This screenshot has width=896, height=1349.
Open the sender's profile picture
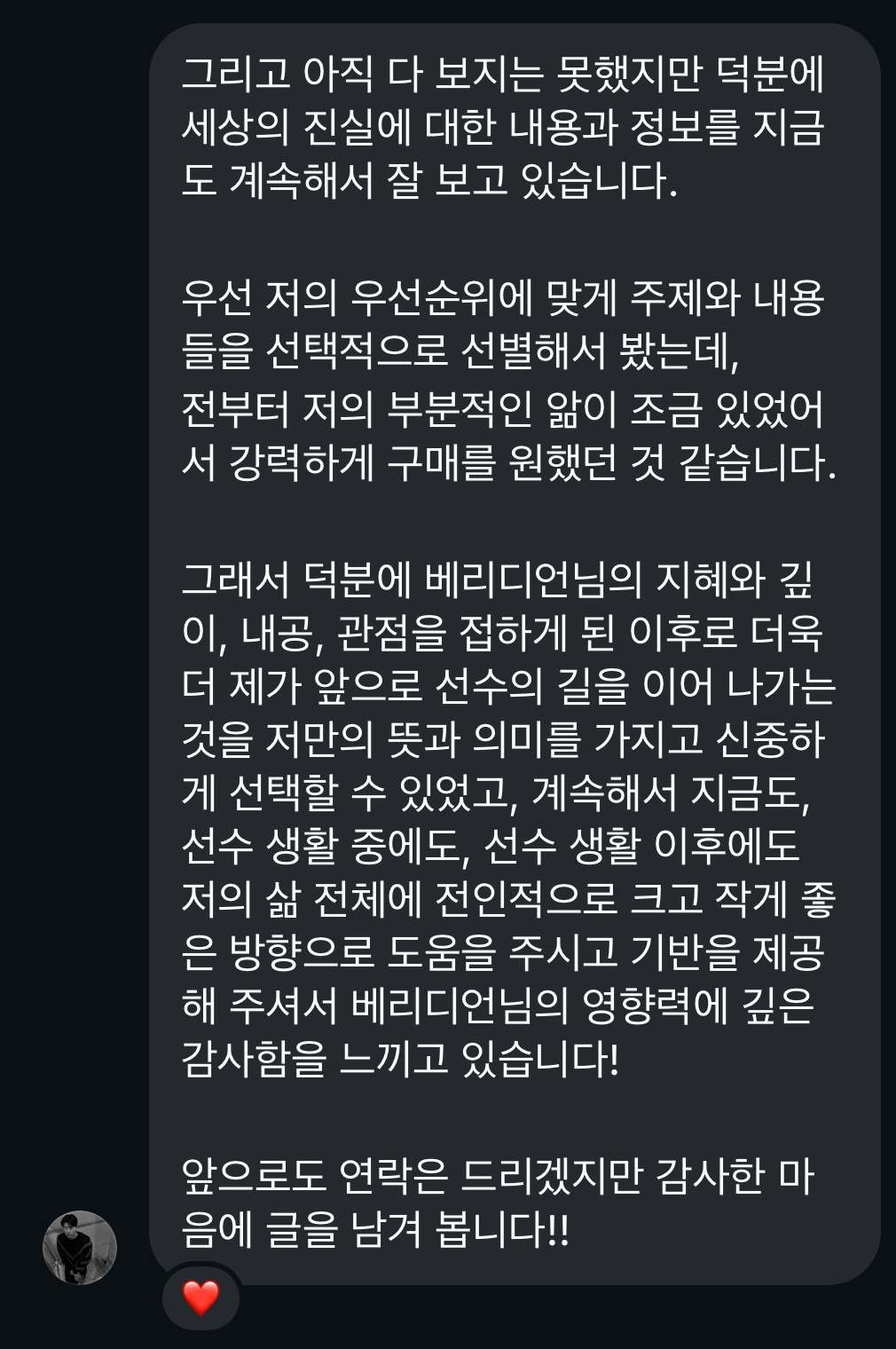coord(80,1247)
